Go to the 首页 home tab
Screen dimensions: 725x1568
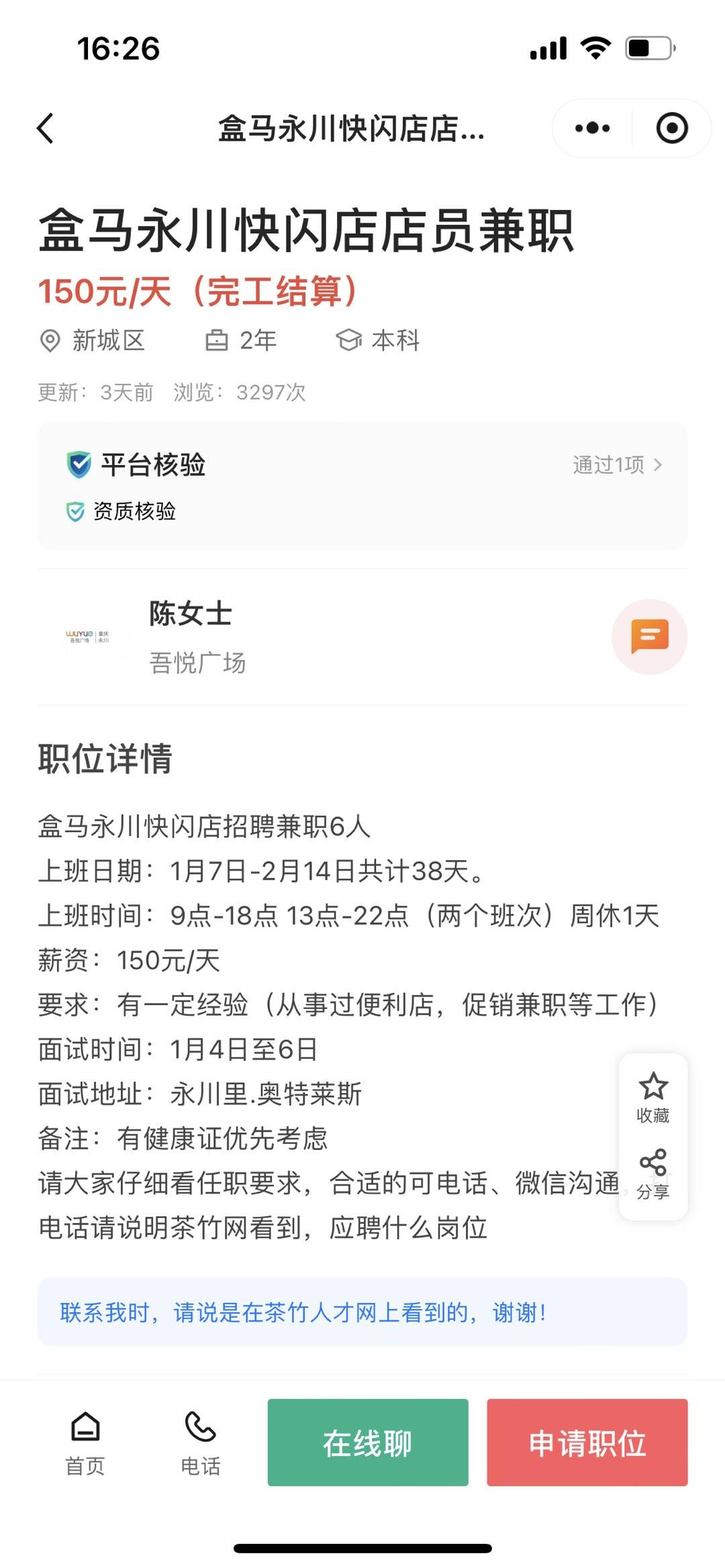click(85, 1443)
